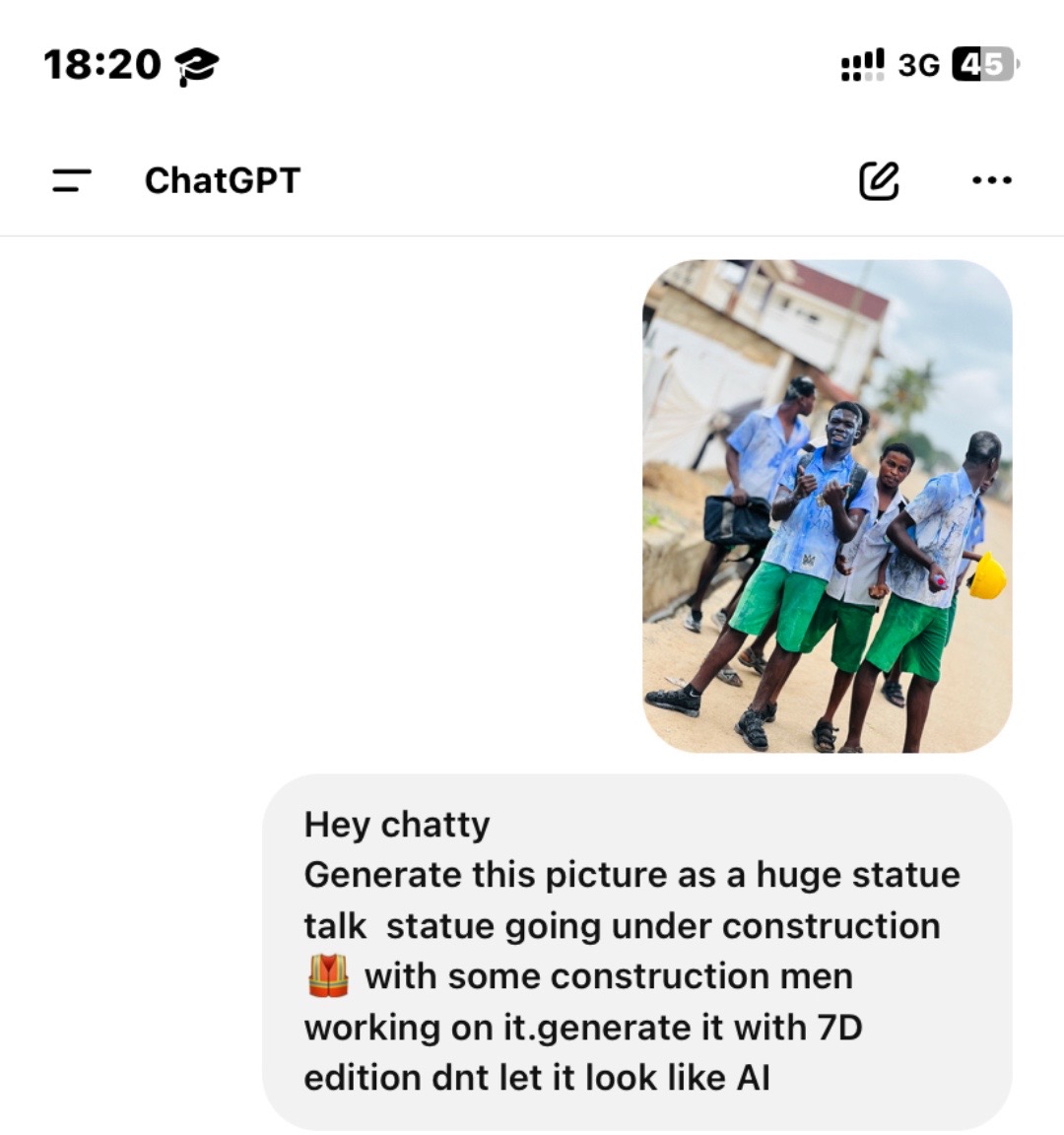Open the sidebar menu
1064x1135 pixels.
coord(71,180)
